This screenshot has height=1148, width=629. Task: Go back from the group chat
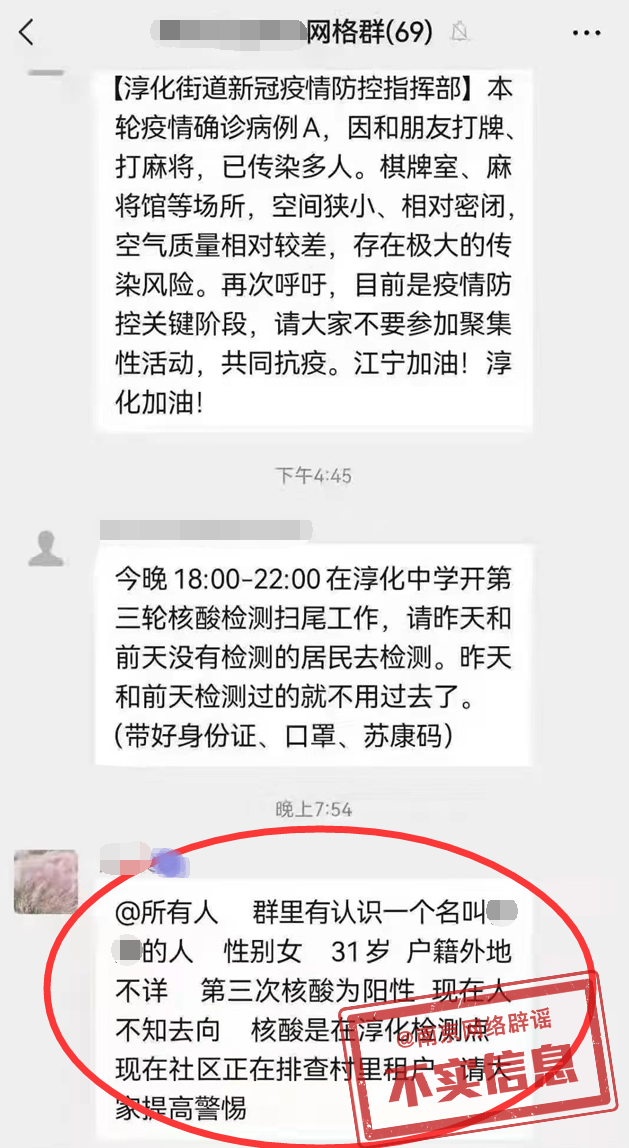27,33
